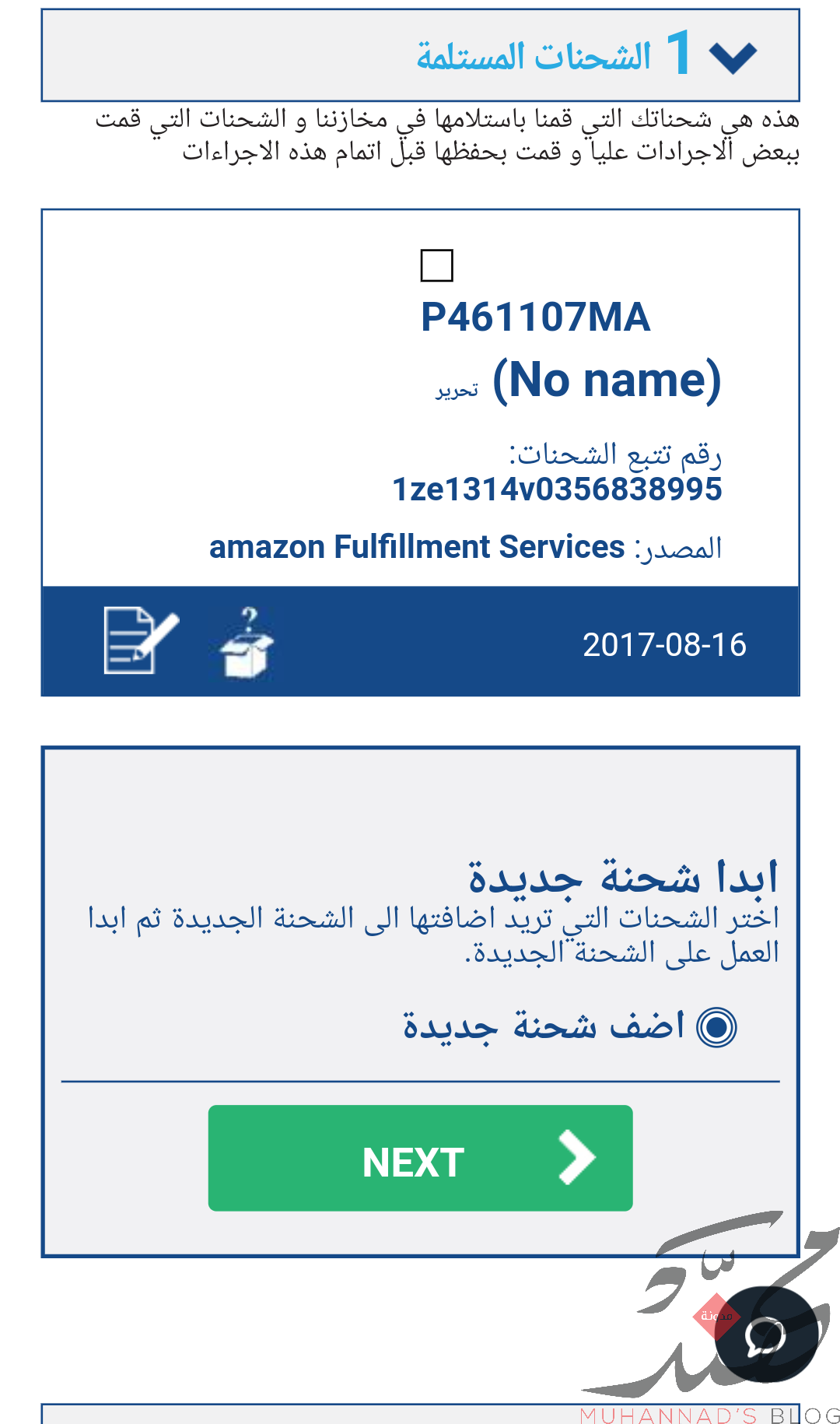Screen dimensions: 840x1424
Task: Open the chat bubble button
Action: [767, 1337]
